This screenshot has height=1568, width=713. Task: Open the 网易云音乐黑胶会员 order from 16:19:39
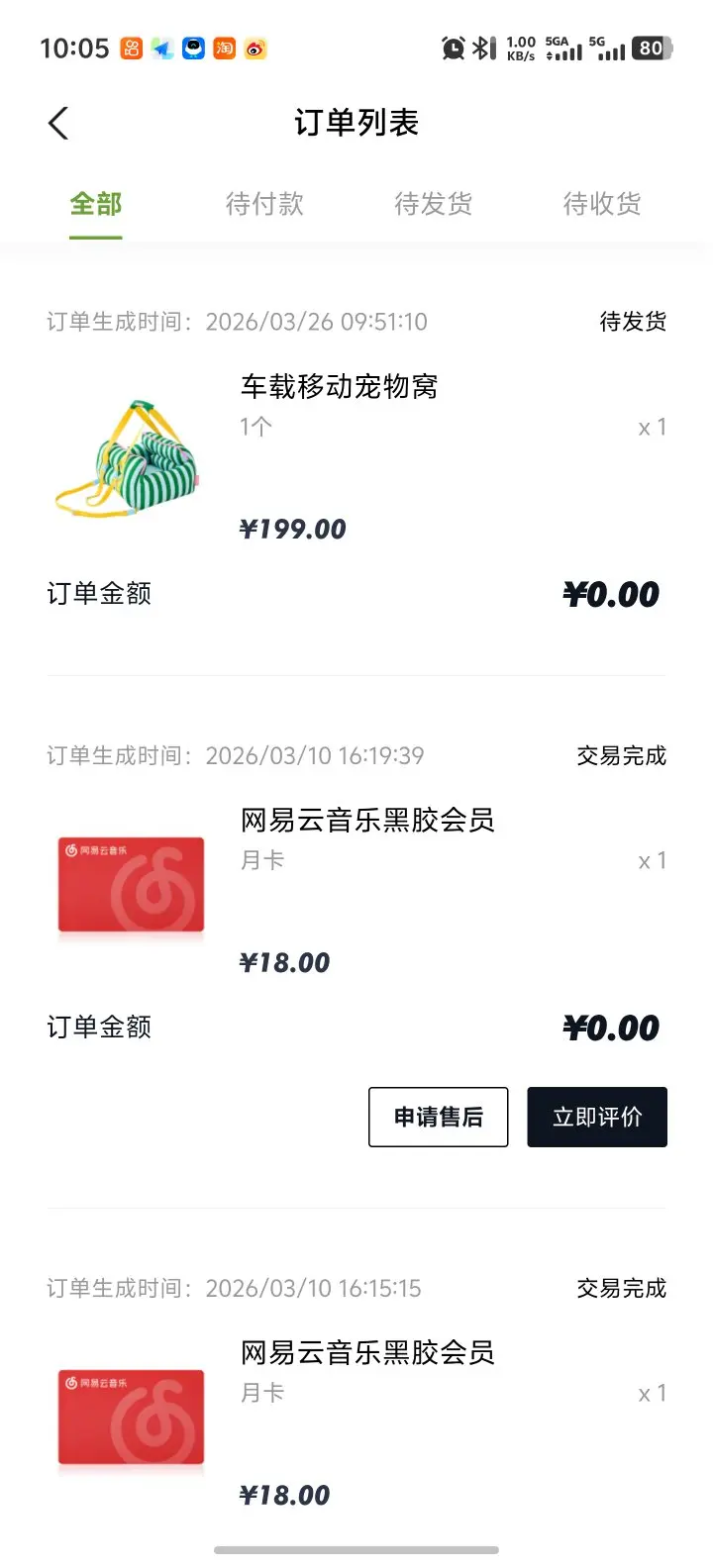[367, 821]
